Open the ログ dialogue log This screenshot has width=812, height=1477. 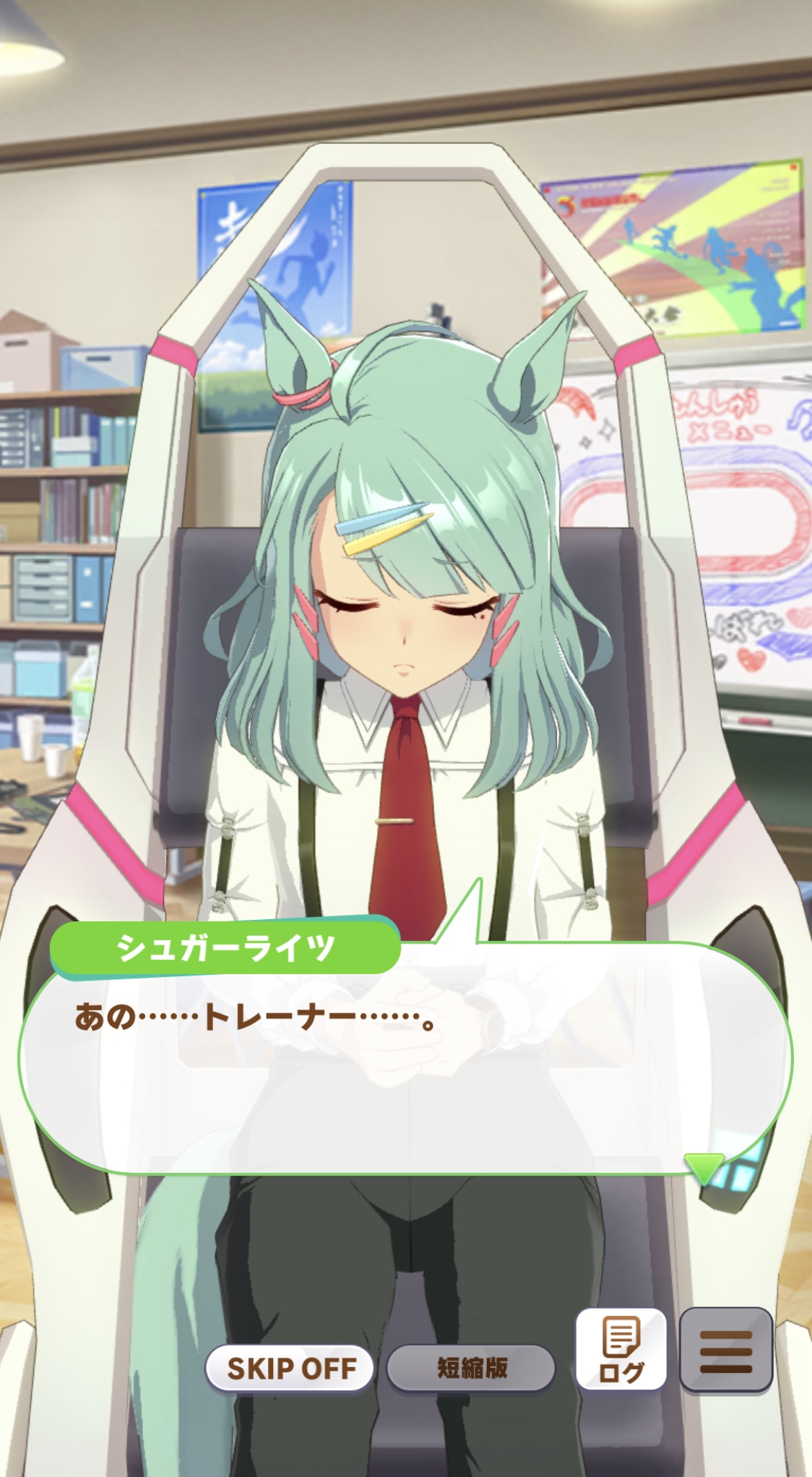pyautogui.click(x=621, y=1349)
